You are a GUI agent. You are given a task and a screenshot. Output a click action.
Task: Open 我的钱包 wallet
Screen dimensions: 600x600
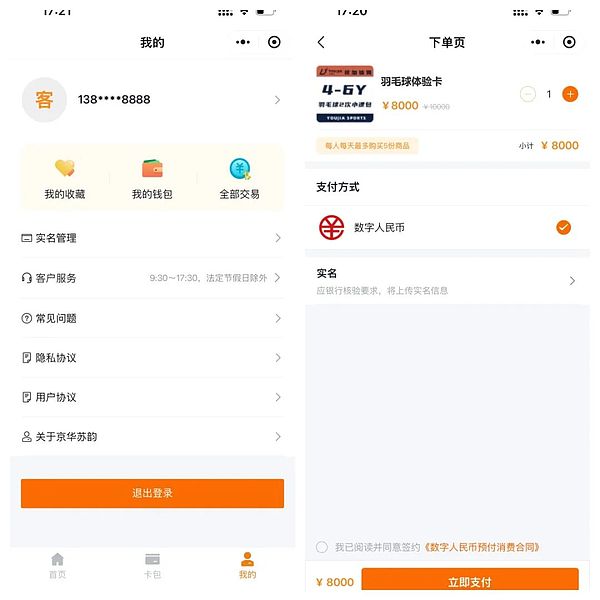tap(152, 178)
